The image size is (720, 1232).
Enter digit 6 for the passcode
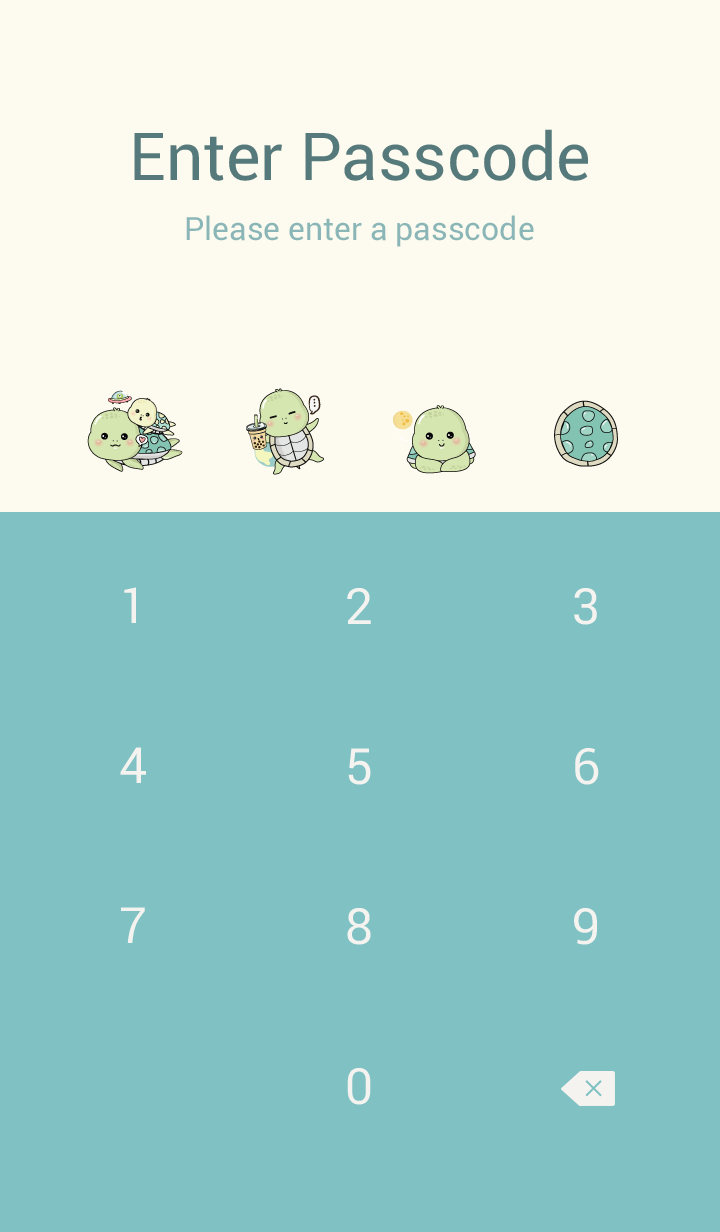pos(586,767)
